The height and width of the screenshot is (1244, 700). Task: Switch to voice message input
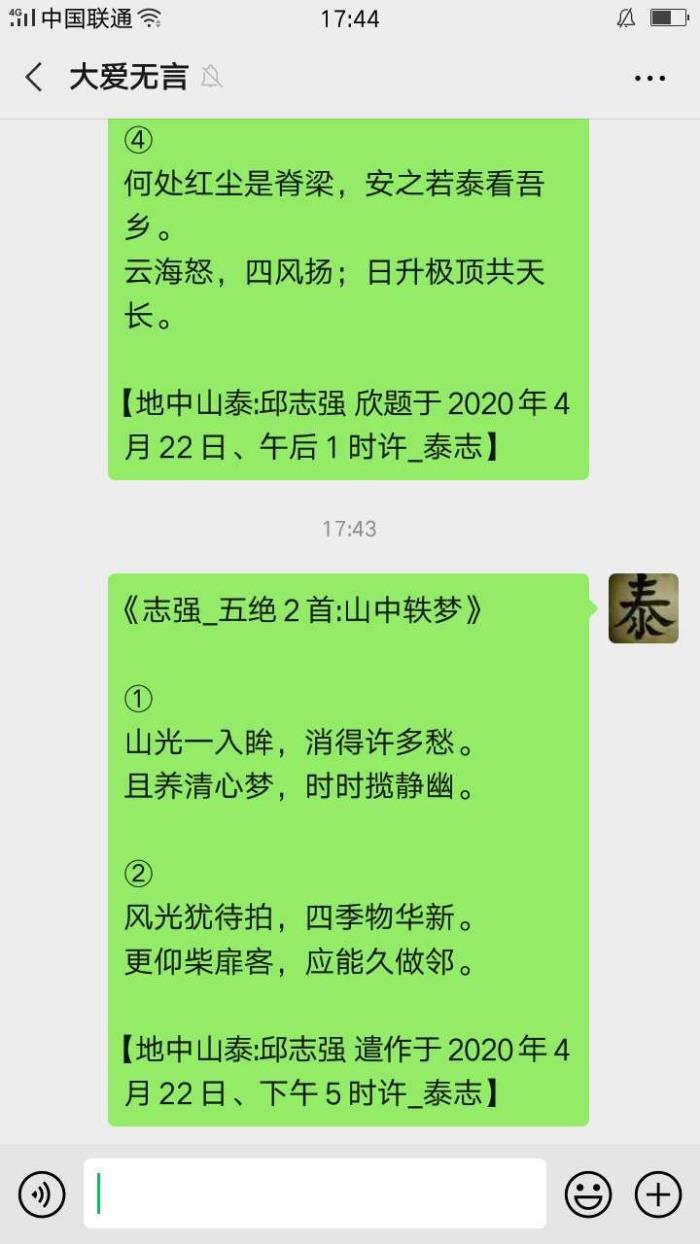coord(41,1194)
